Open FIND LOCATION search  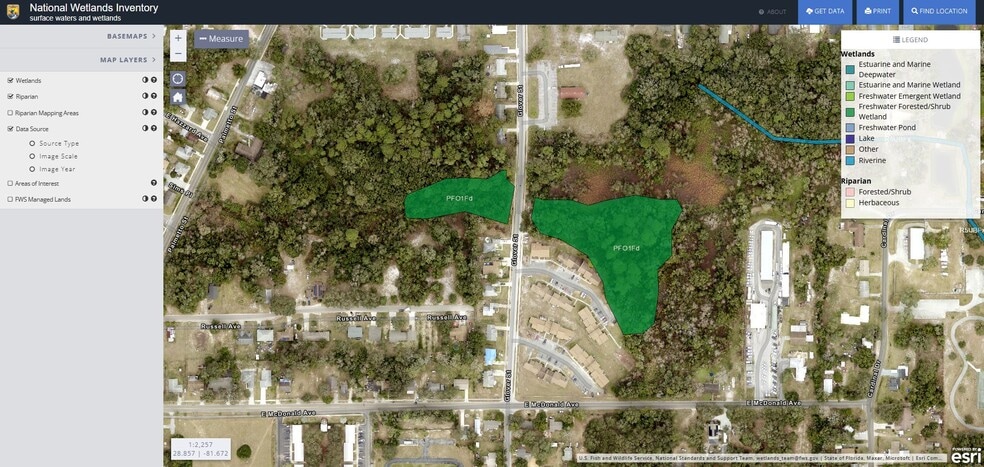coord(938,11)
